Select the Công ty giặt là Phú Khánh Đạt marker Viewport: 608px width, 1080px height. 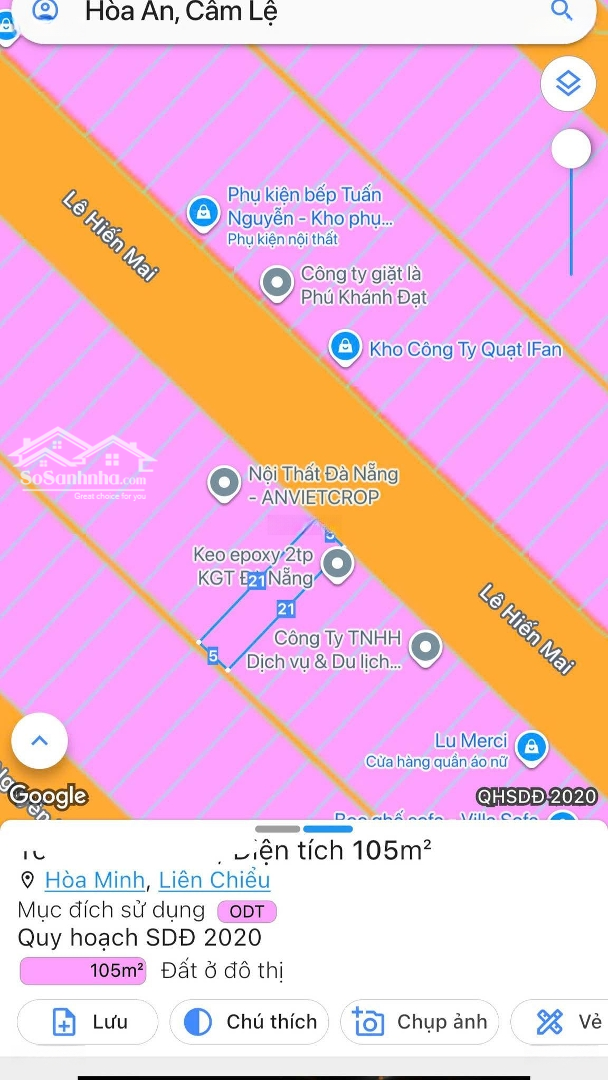276,283
